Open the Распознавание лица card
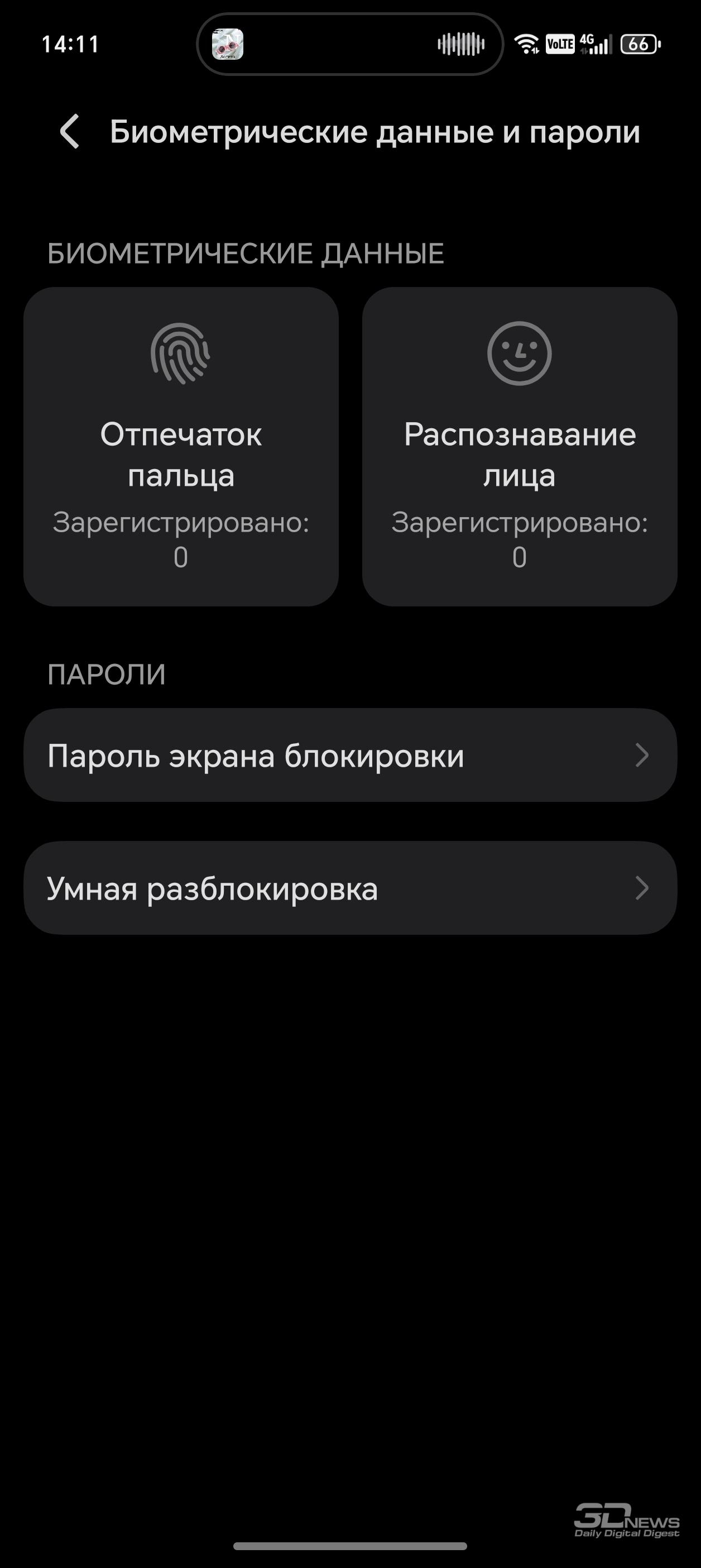This screenshot has width=701, height=1568. 520,446
